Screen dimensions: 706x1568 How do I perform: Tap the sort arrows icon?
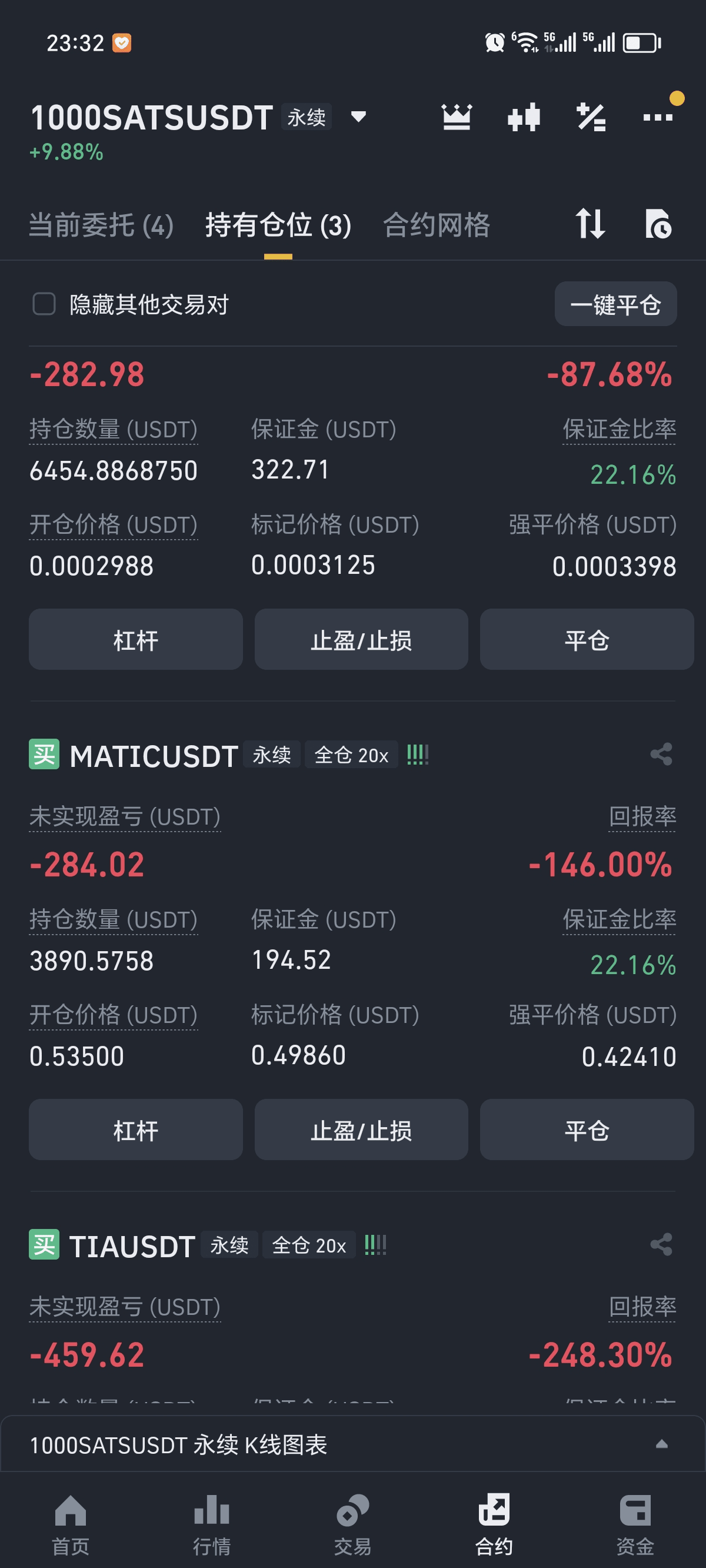click(590, 224)
